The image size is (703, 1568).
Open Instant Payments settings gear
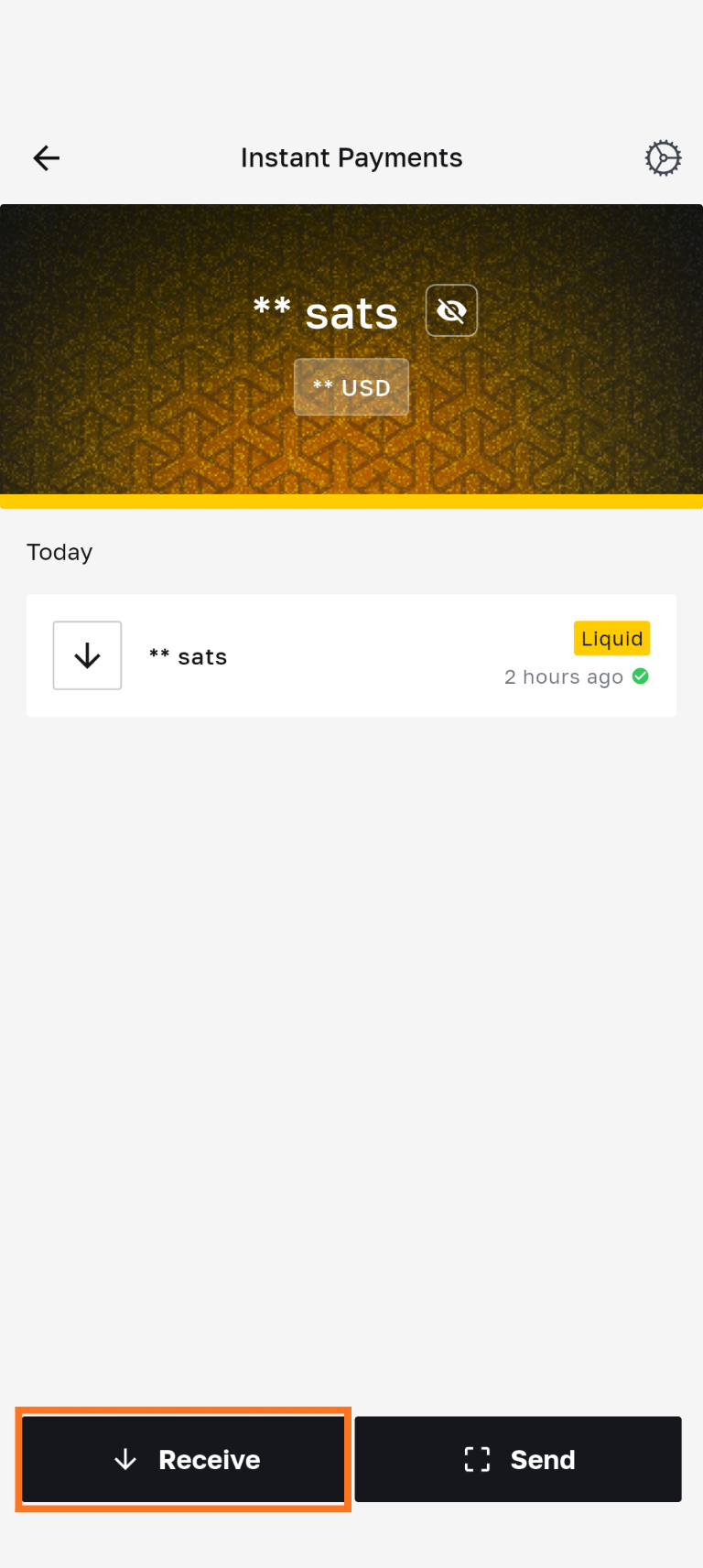(663, 158)
